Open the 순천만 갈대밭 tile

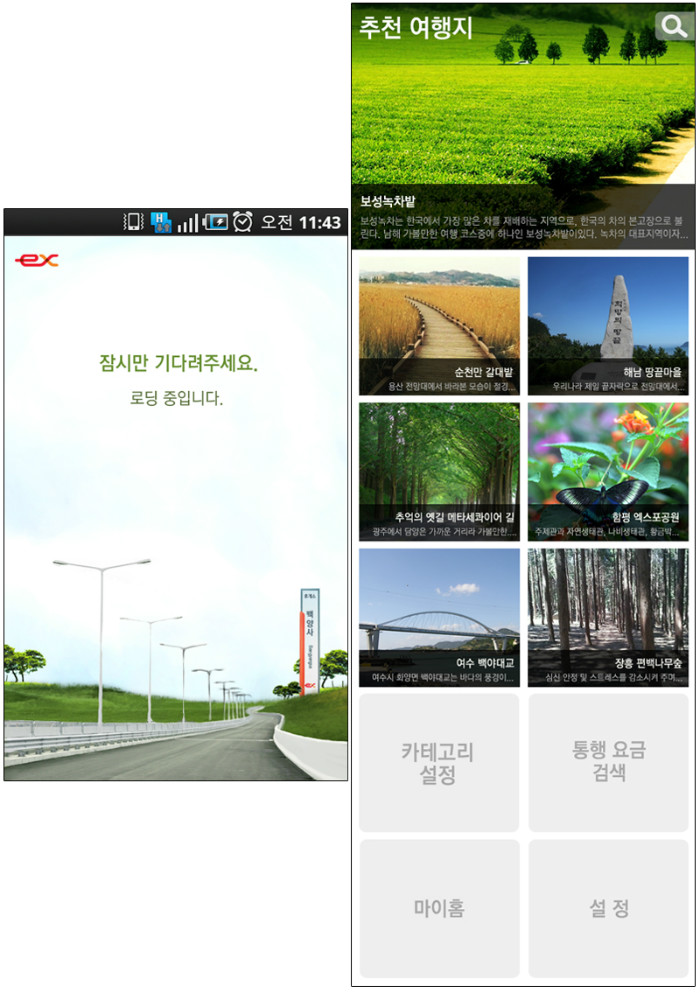[439, 326]
